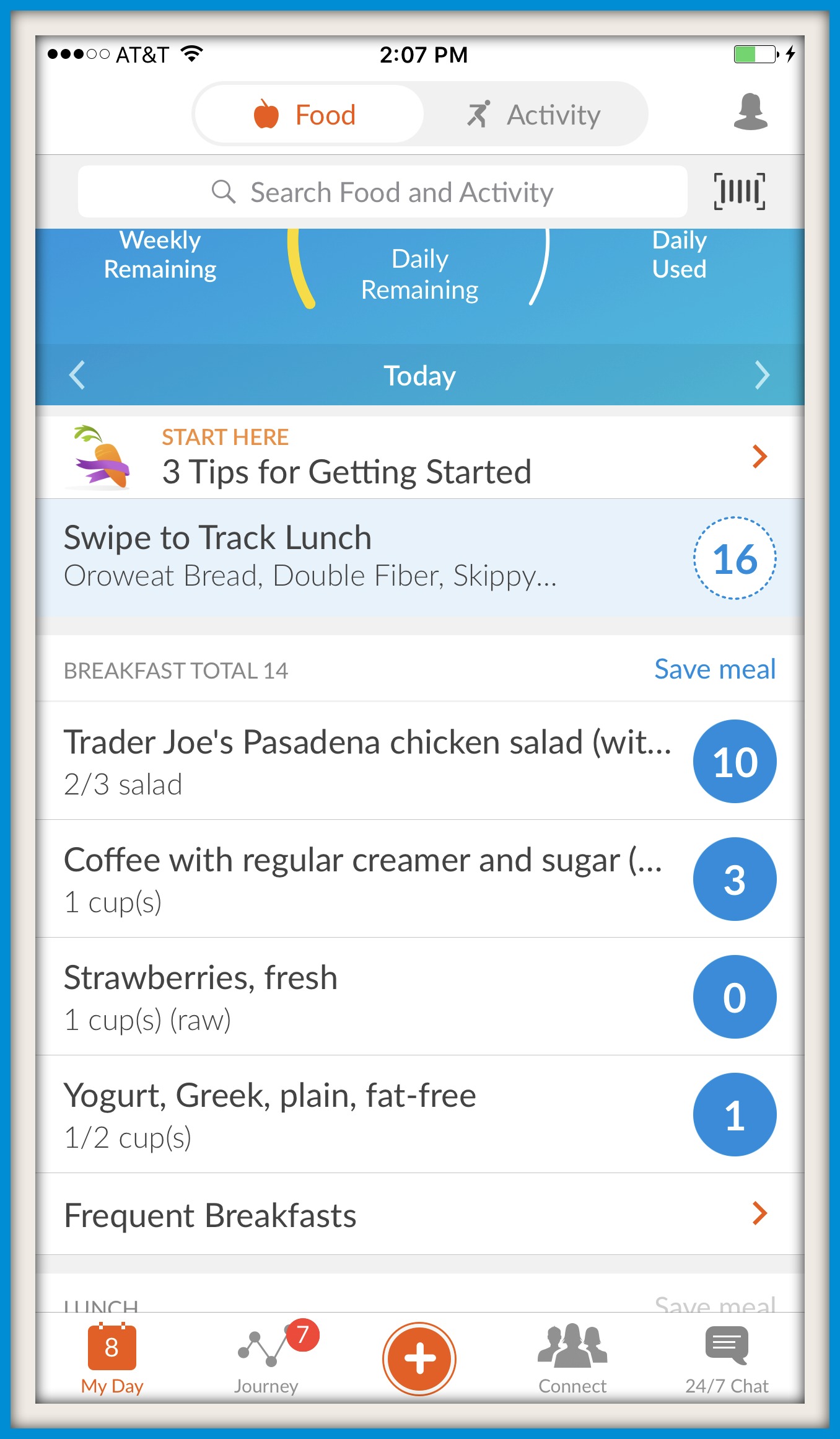Screen dimensions: 840x1439
Task: Switch to the Activity tab
Action: click(534, 115)
